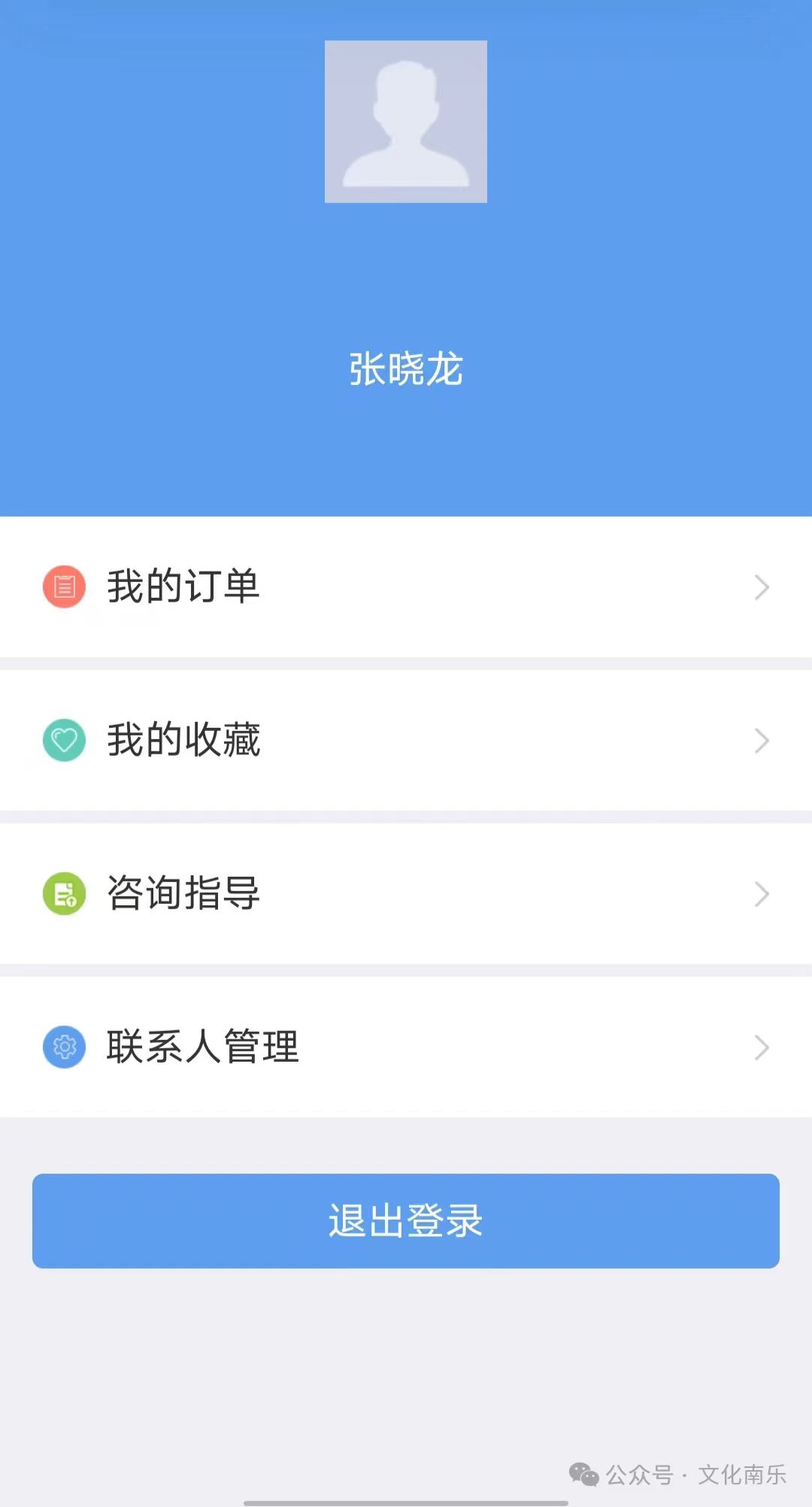This screenshot has height=1507, width=812.
Task: Expand the 我的订单 row chevron
Action: pyautogui.click(x=762, y=588)
